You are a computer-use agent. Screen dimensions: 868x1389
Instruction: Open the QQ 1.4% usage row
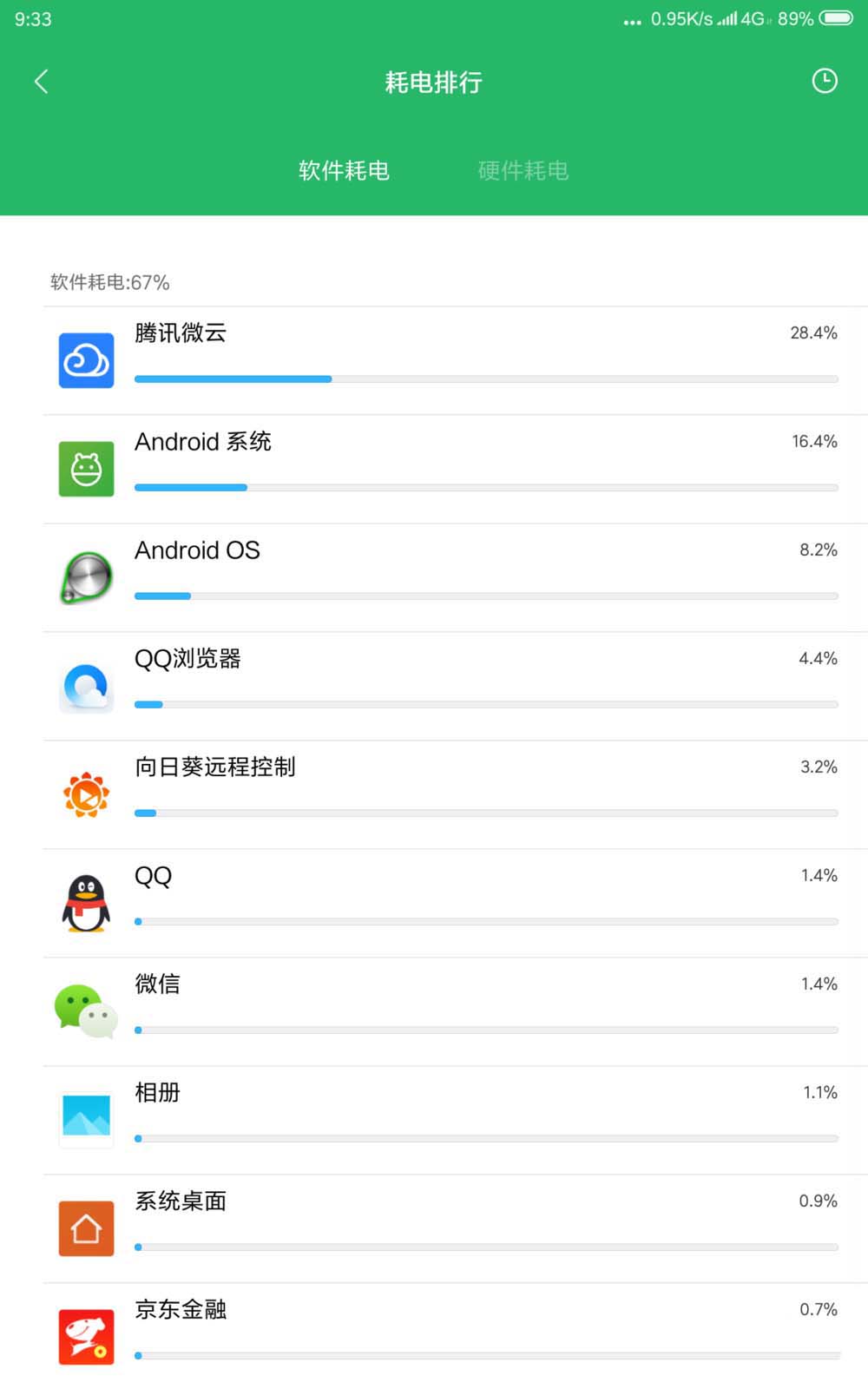(x=455, y=903)
